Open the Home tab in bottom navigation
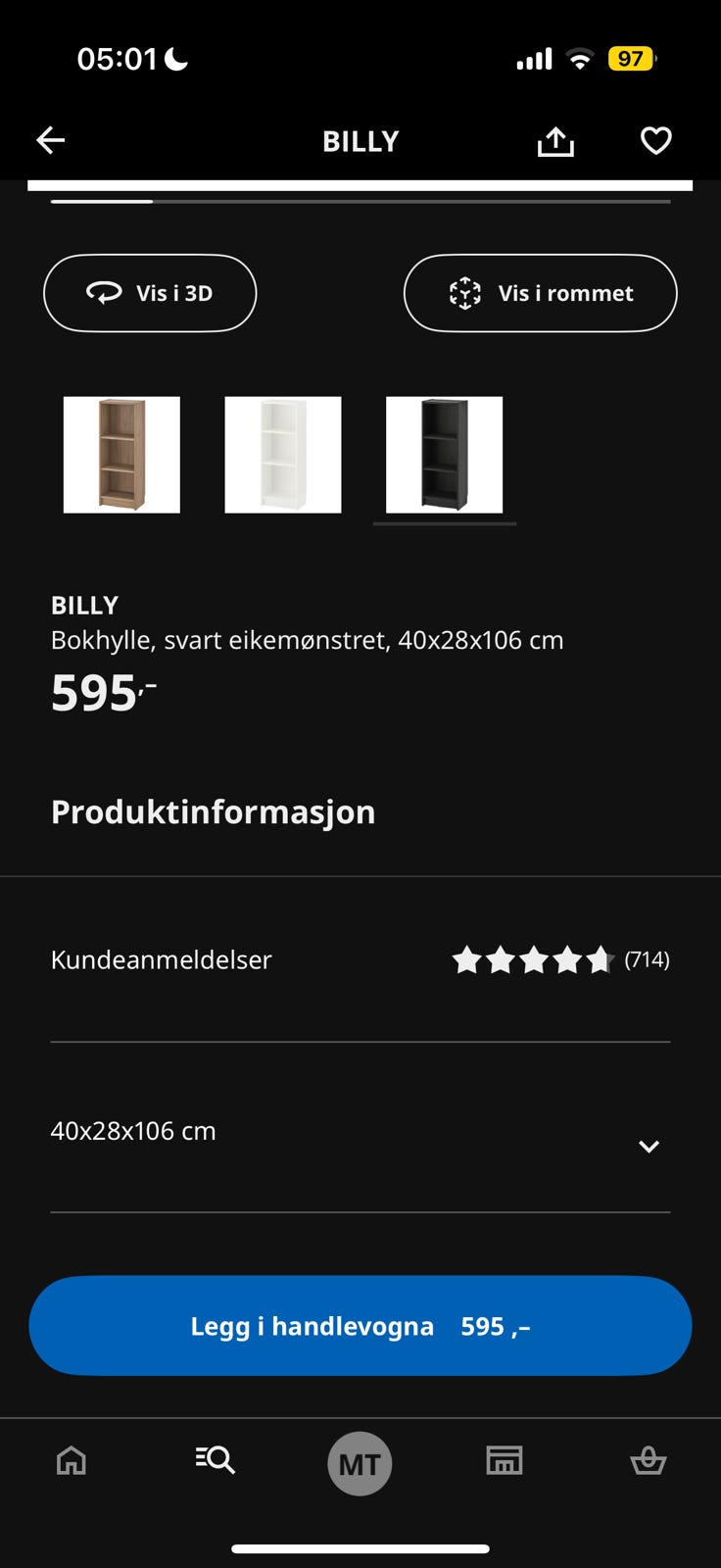 (72, 1460)
